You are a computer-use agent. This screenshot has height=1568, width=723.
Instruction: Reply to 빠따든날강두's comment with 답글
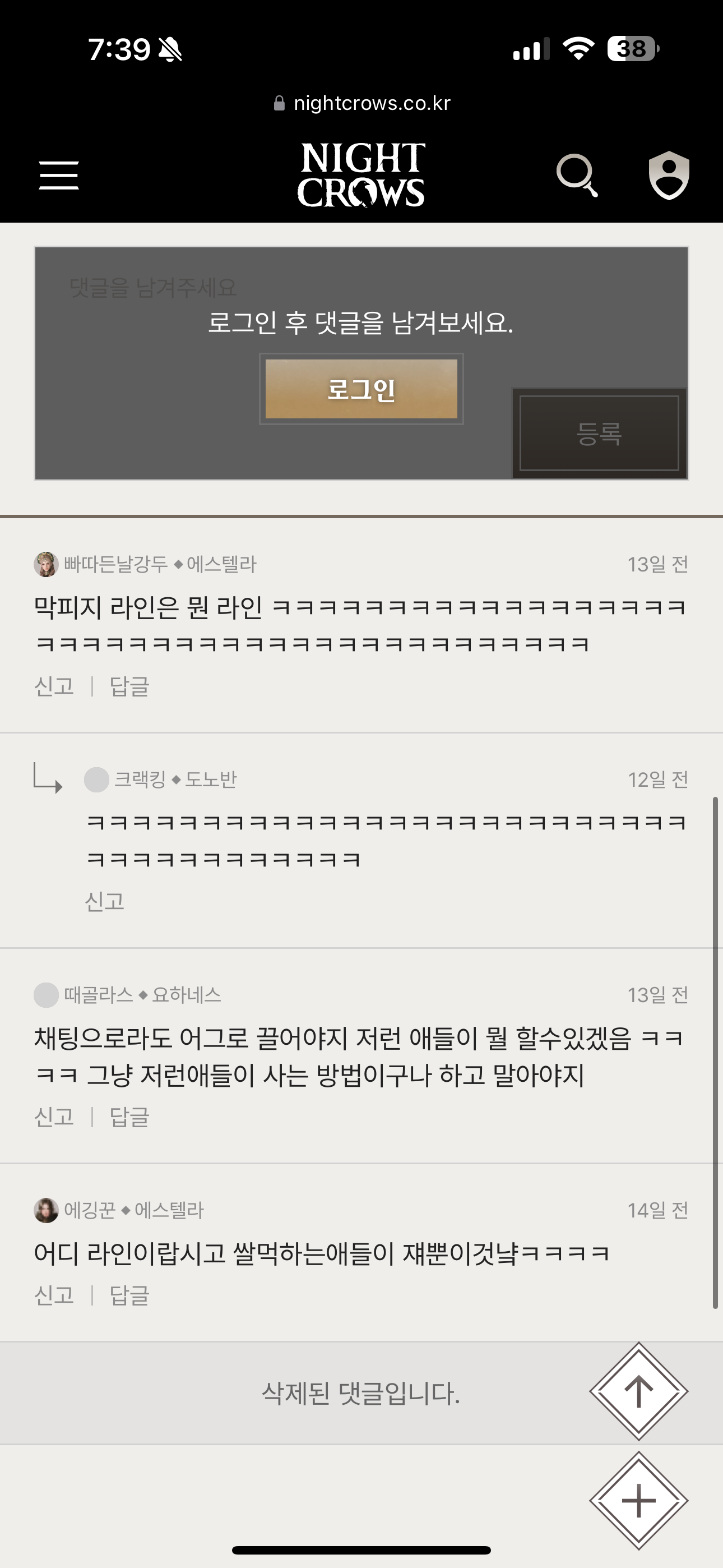click(x=129, y=686)
